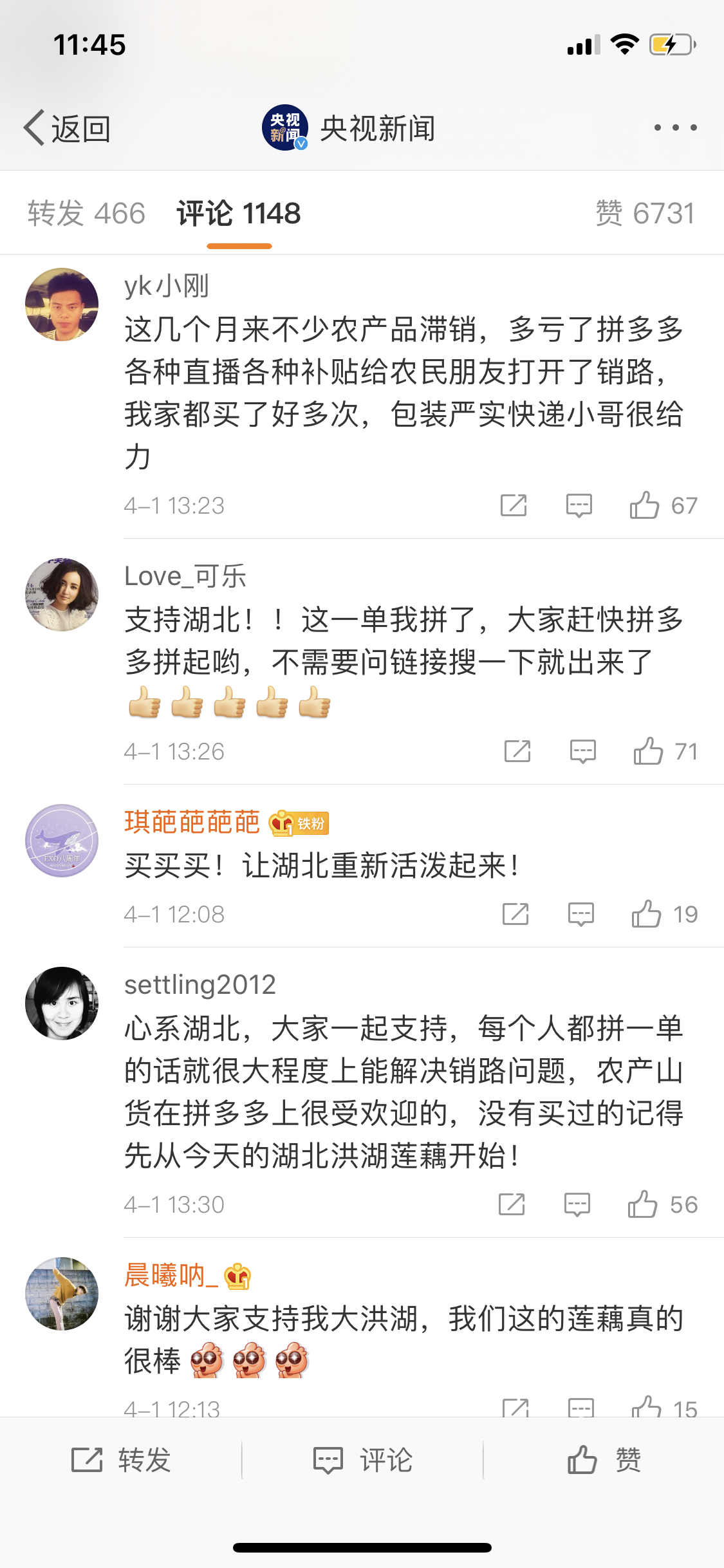Reply to yk小刚's comment

[x=579, y=505]
